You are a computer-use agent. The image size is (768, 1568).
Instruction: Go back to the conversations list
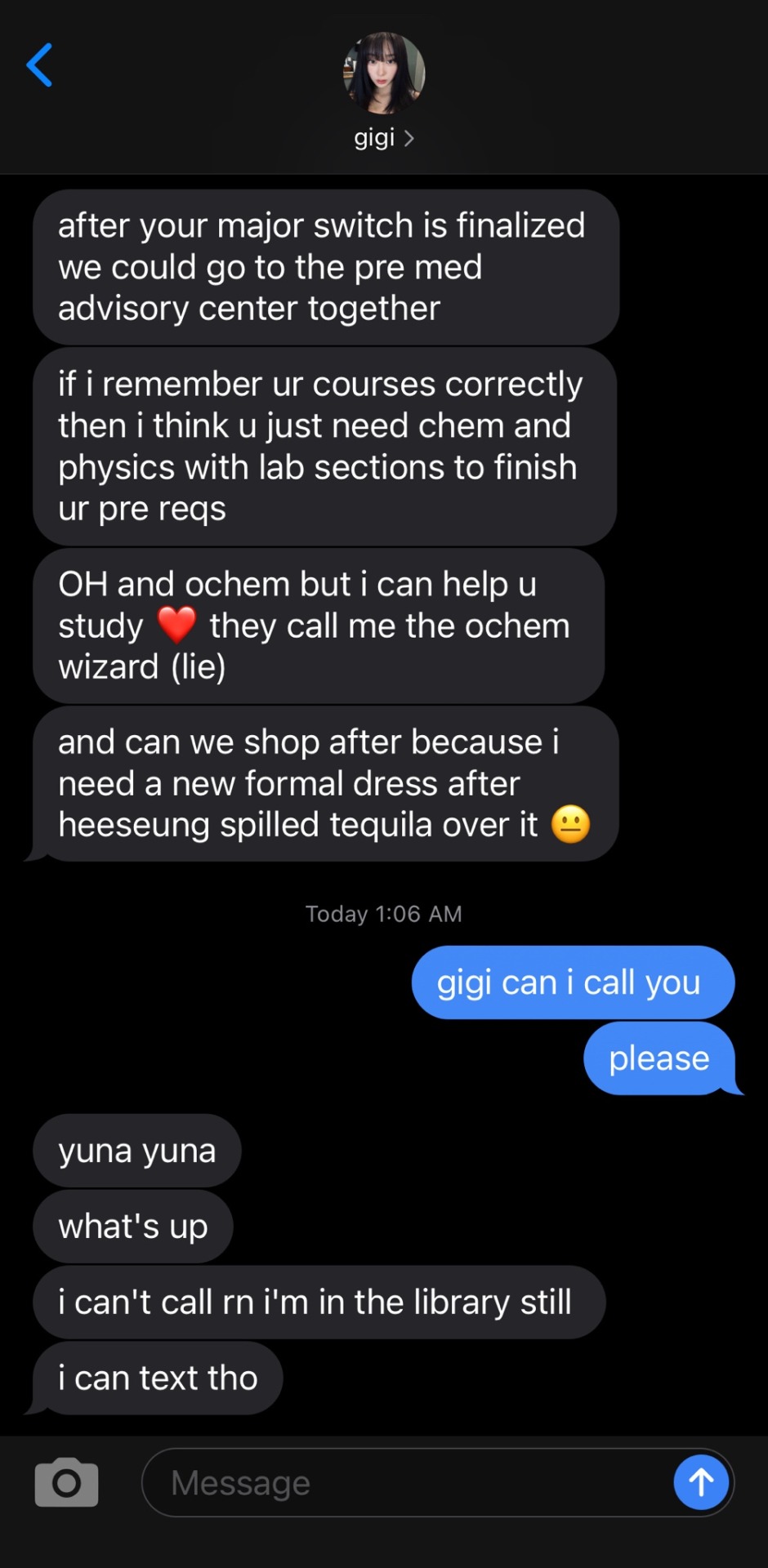pyautogui.click(x=39, y=65)
